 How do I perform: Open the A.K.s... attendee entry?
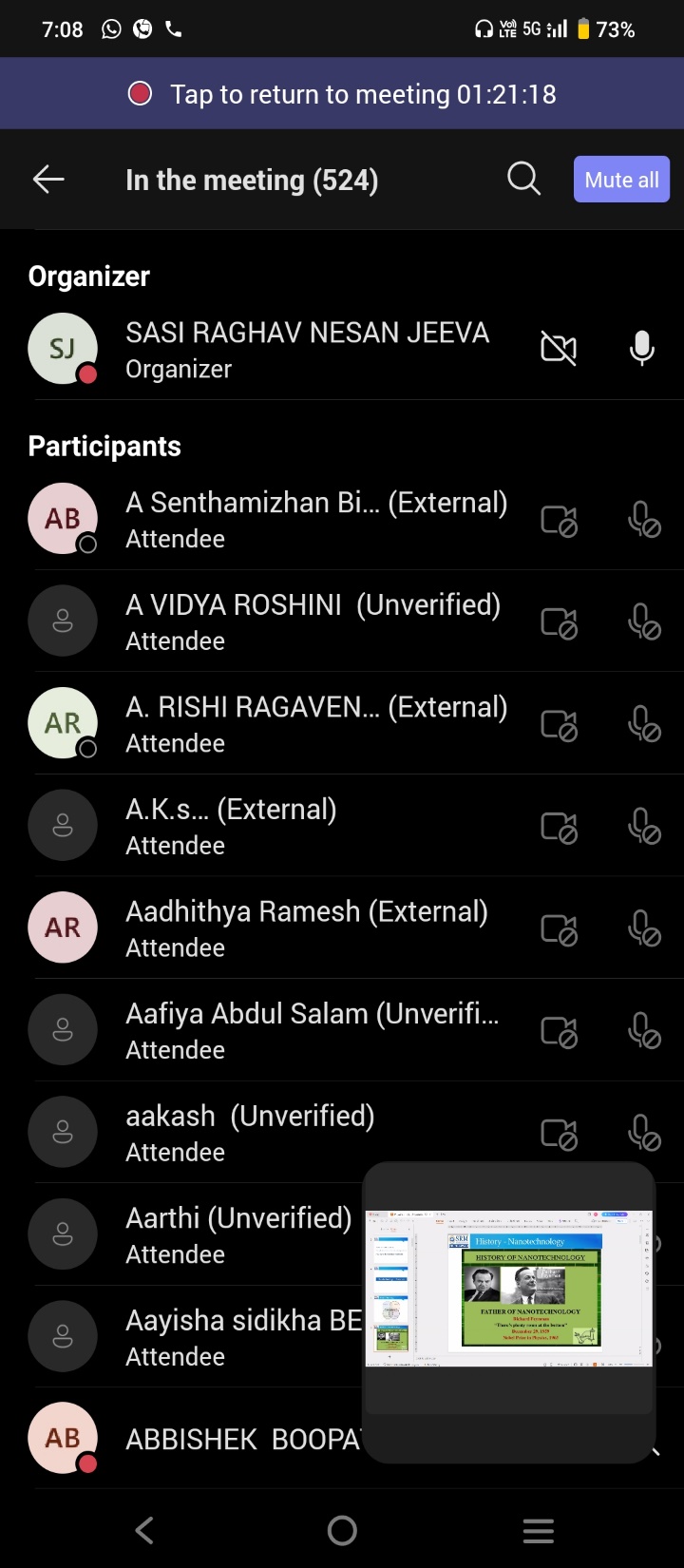click(x=231, y=826)
